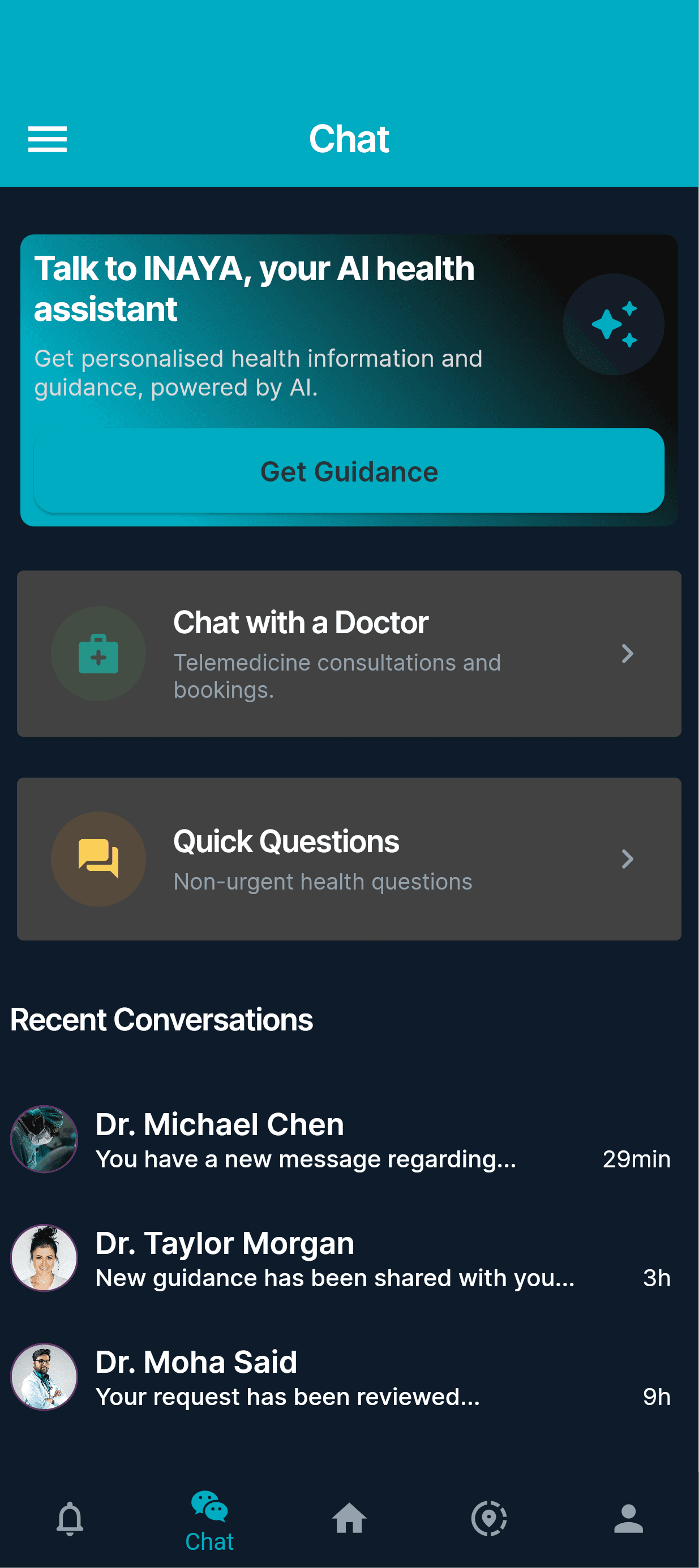Open Chat with a Doctor card

pos(349,653)
